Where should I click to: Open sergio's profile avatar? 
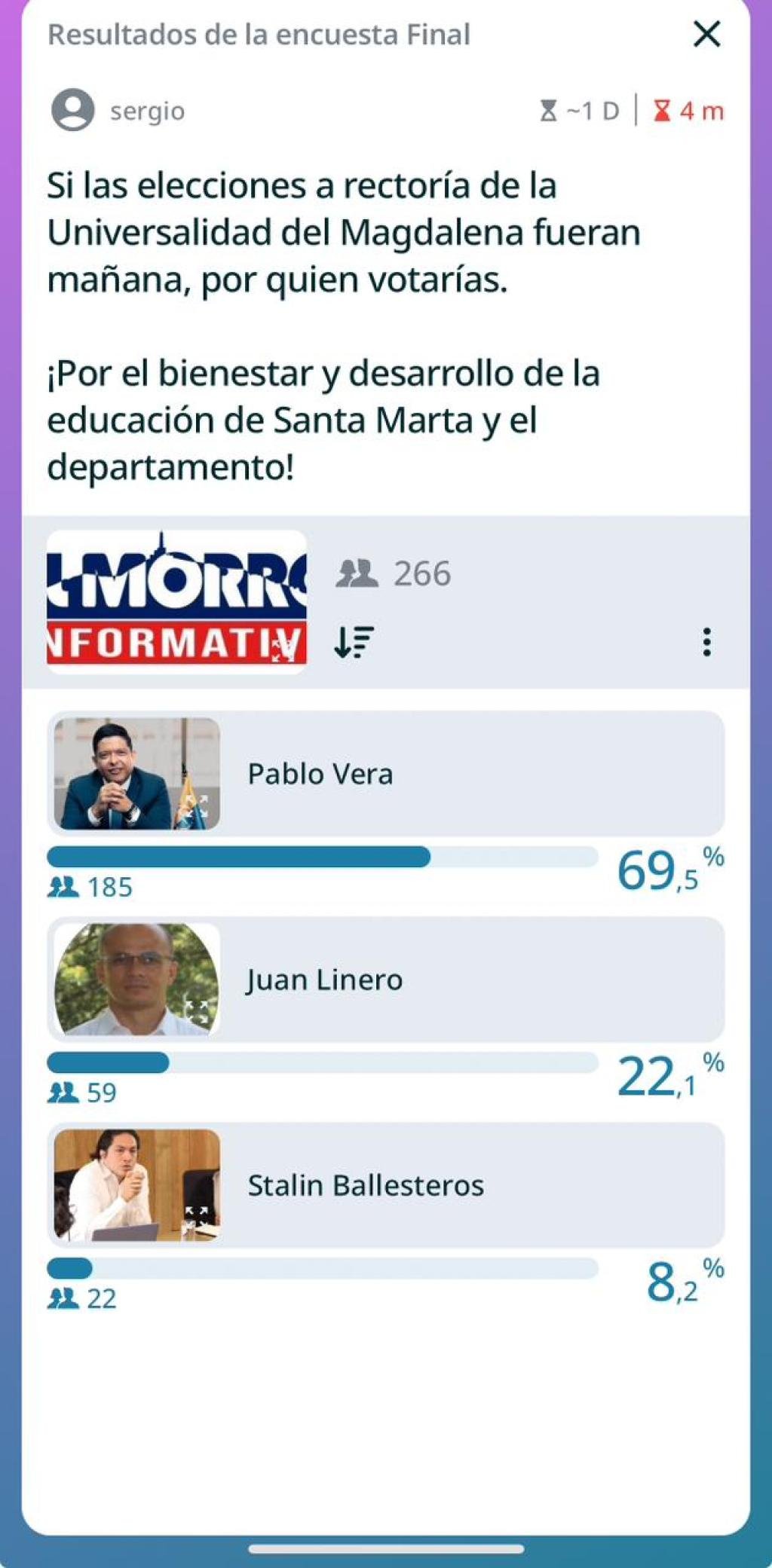71,111
